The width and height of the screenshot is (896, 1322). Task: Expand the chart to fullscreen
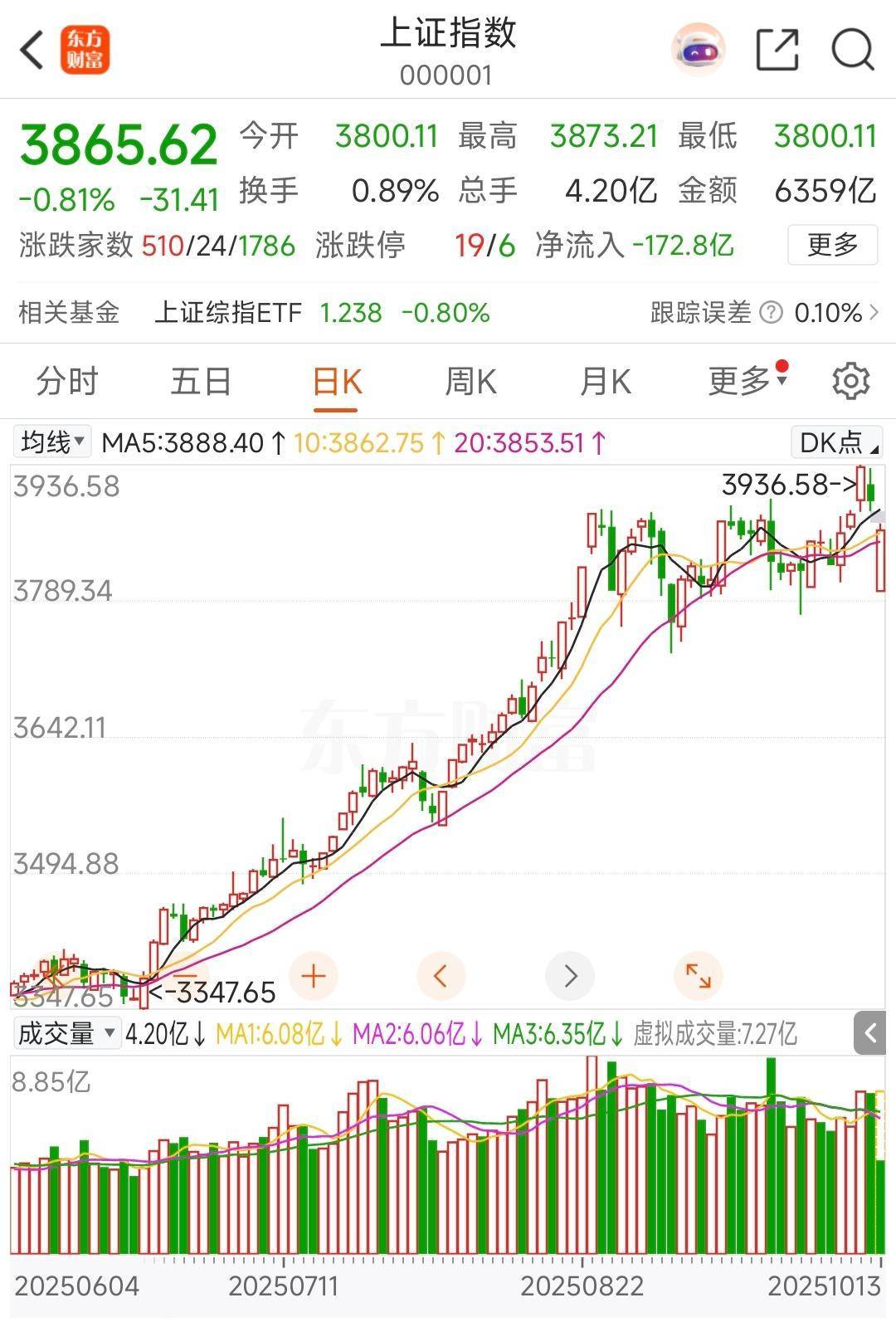click(698, 976)
